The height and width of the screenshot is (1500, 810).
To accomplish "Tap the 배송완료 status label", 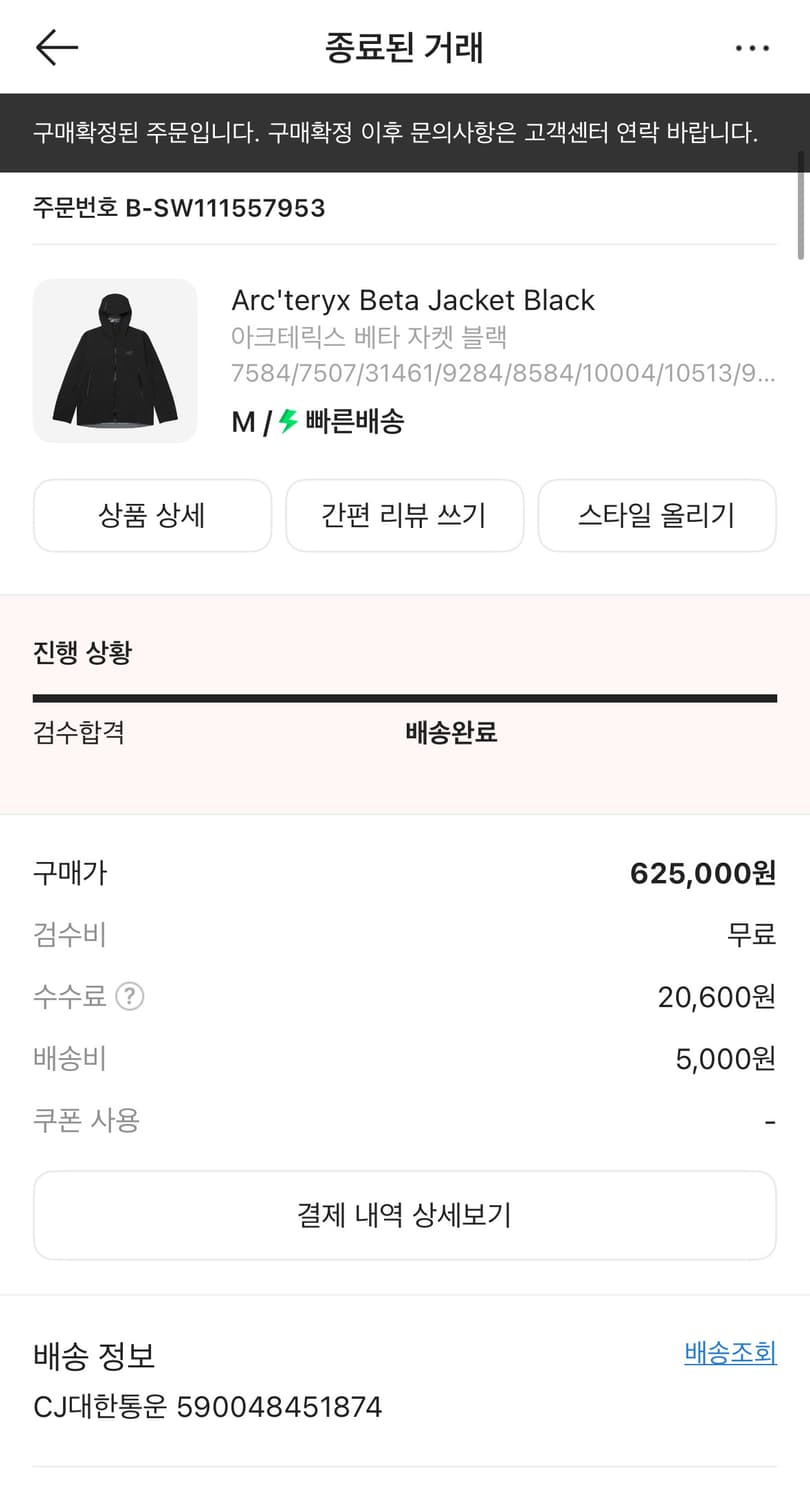I will (449, 733).
